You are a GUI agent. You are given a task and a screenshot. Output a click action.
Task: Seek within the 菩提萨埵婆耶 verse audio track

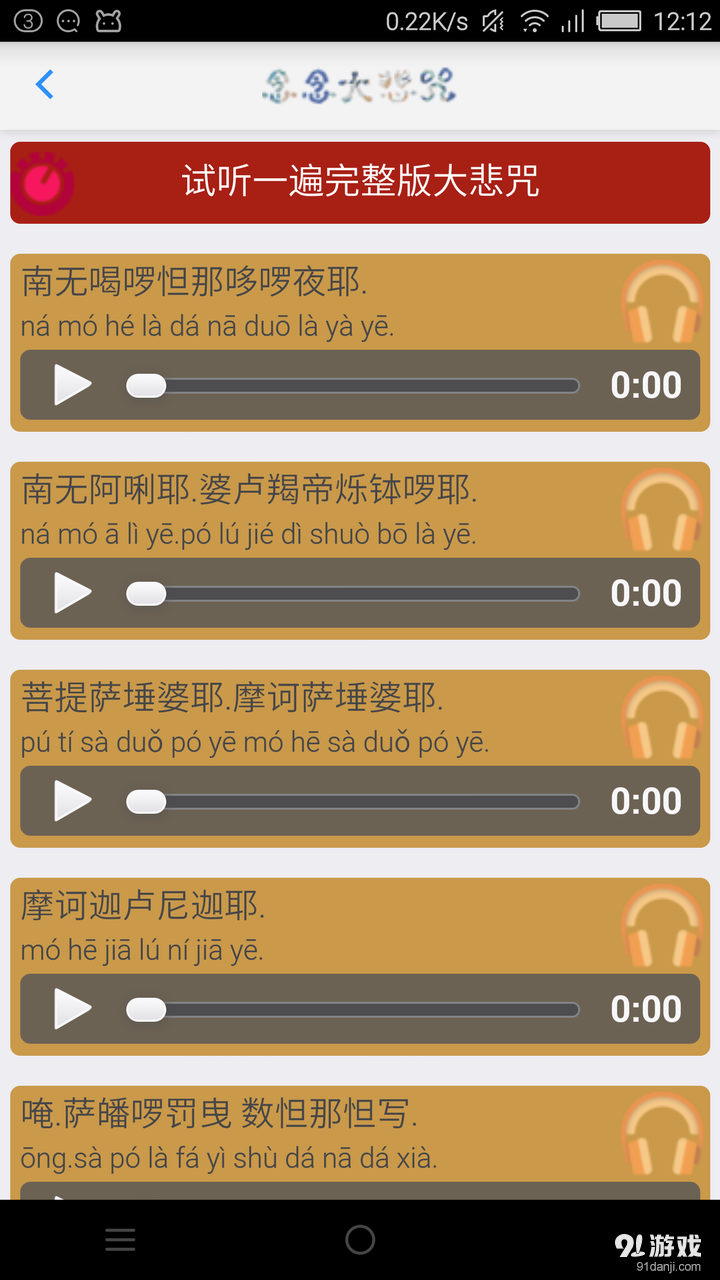pos(352,802)
